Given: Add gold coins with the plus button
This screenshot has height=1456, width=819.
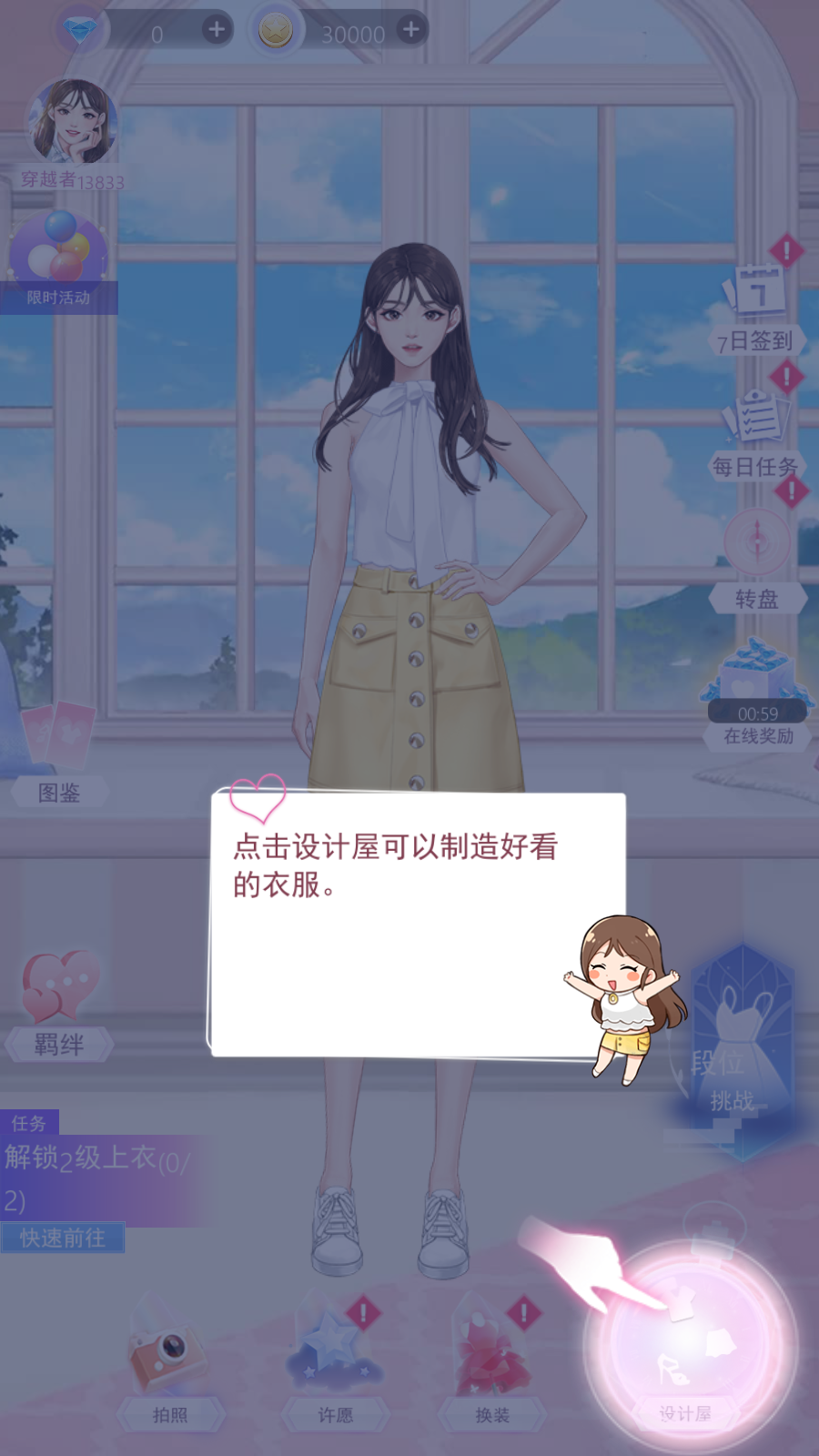Looking at the screenshot, I should coord(411,29).
